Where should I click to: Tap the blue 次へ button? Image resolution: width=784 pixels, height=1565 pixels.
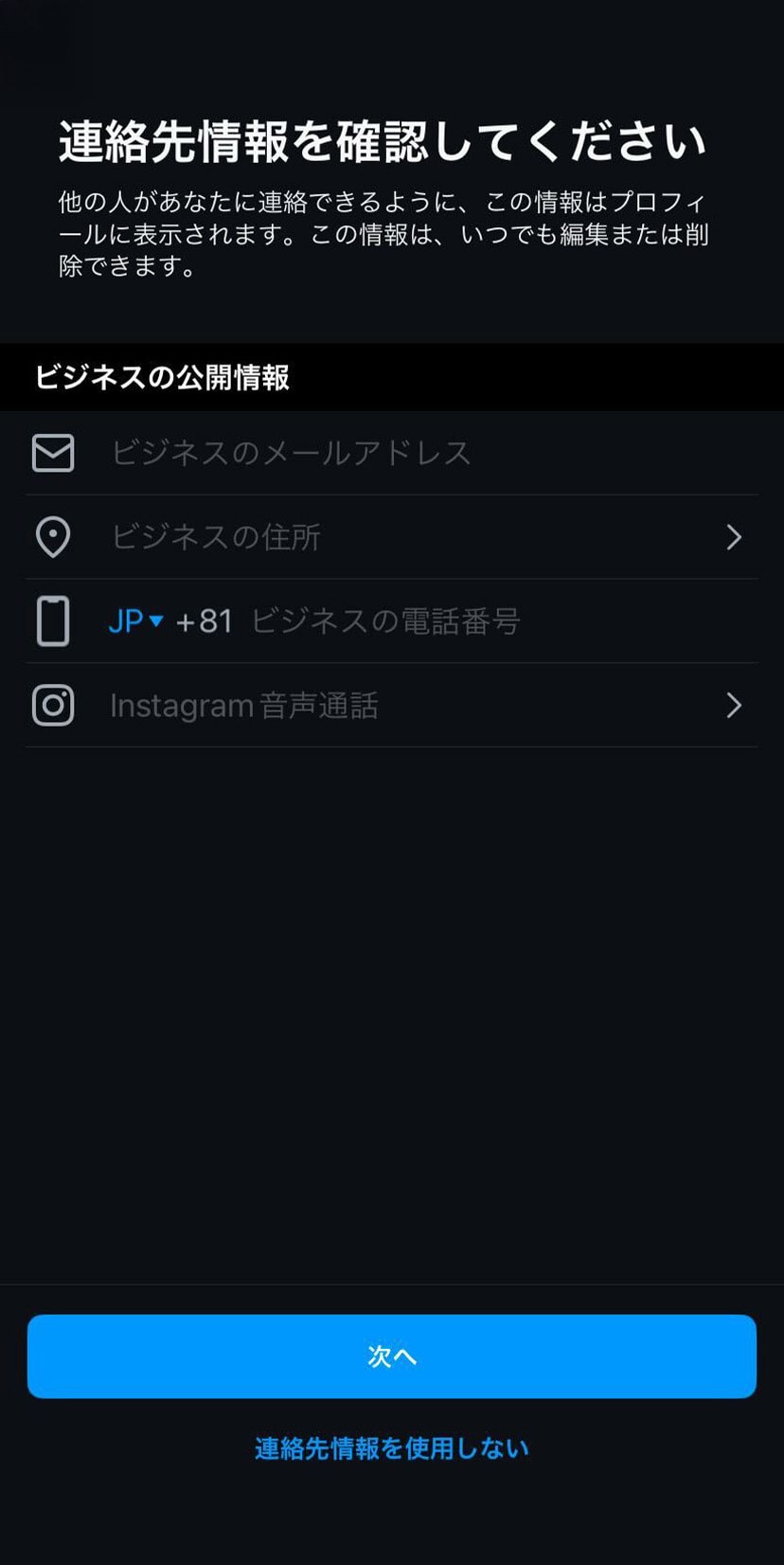392,1357
